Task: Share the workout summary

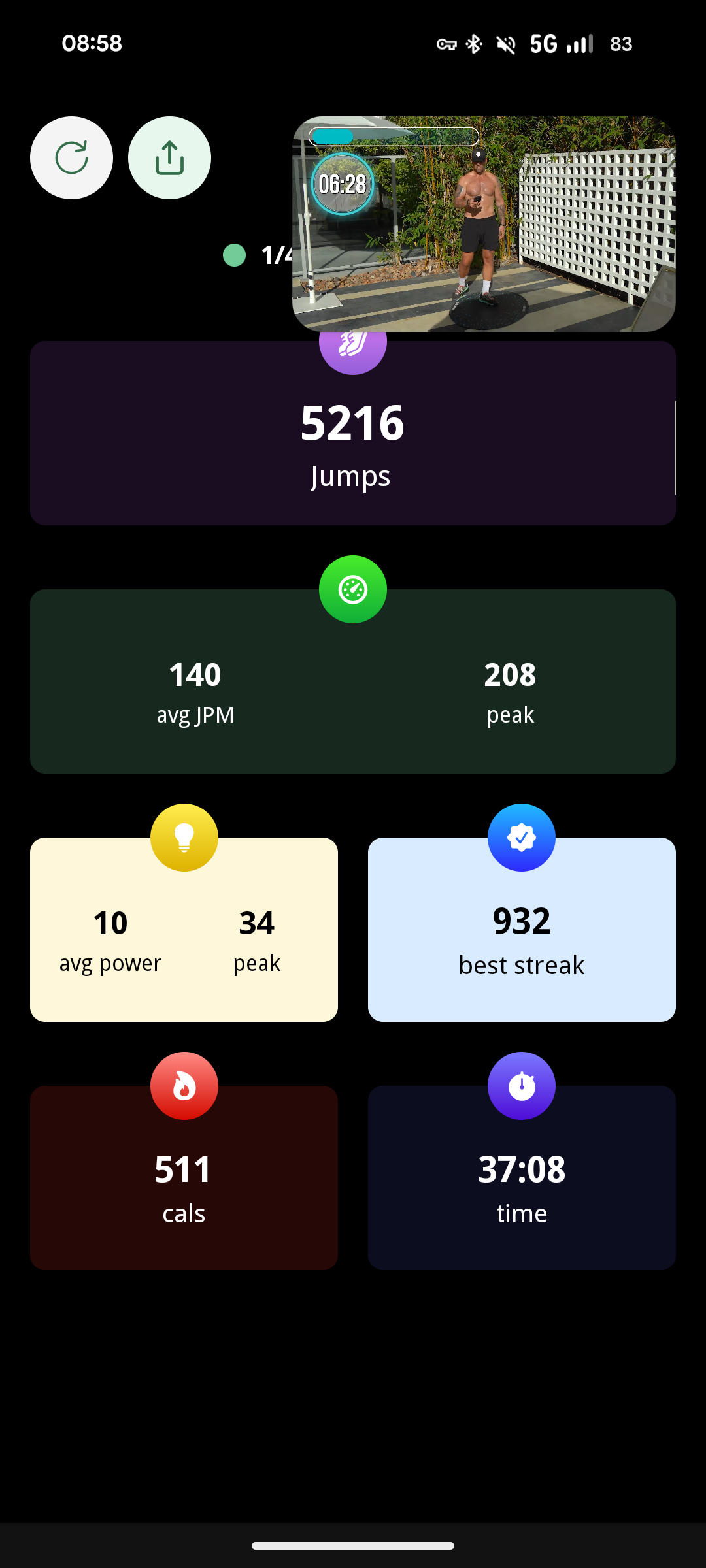Action: pyautogui.click(x=169, y=158)
